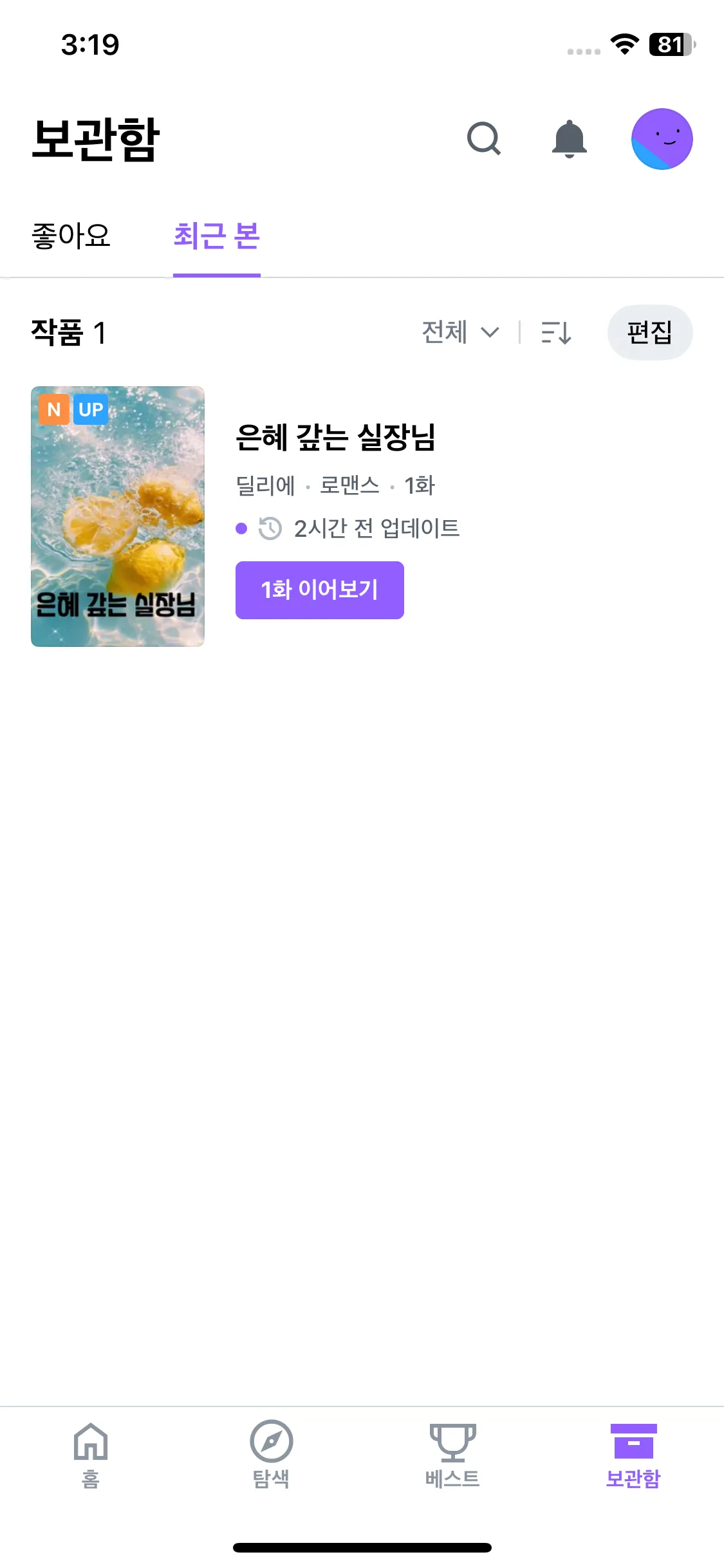Switch to the 좋아요 tab
Screen dimensions: 724x1568
71,236
